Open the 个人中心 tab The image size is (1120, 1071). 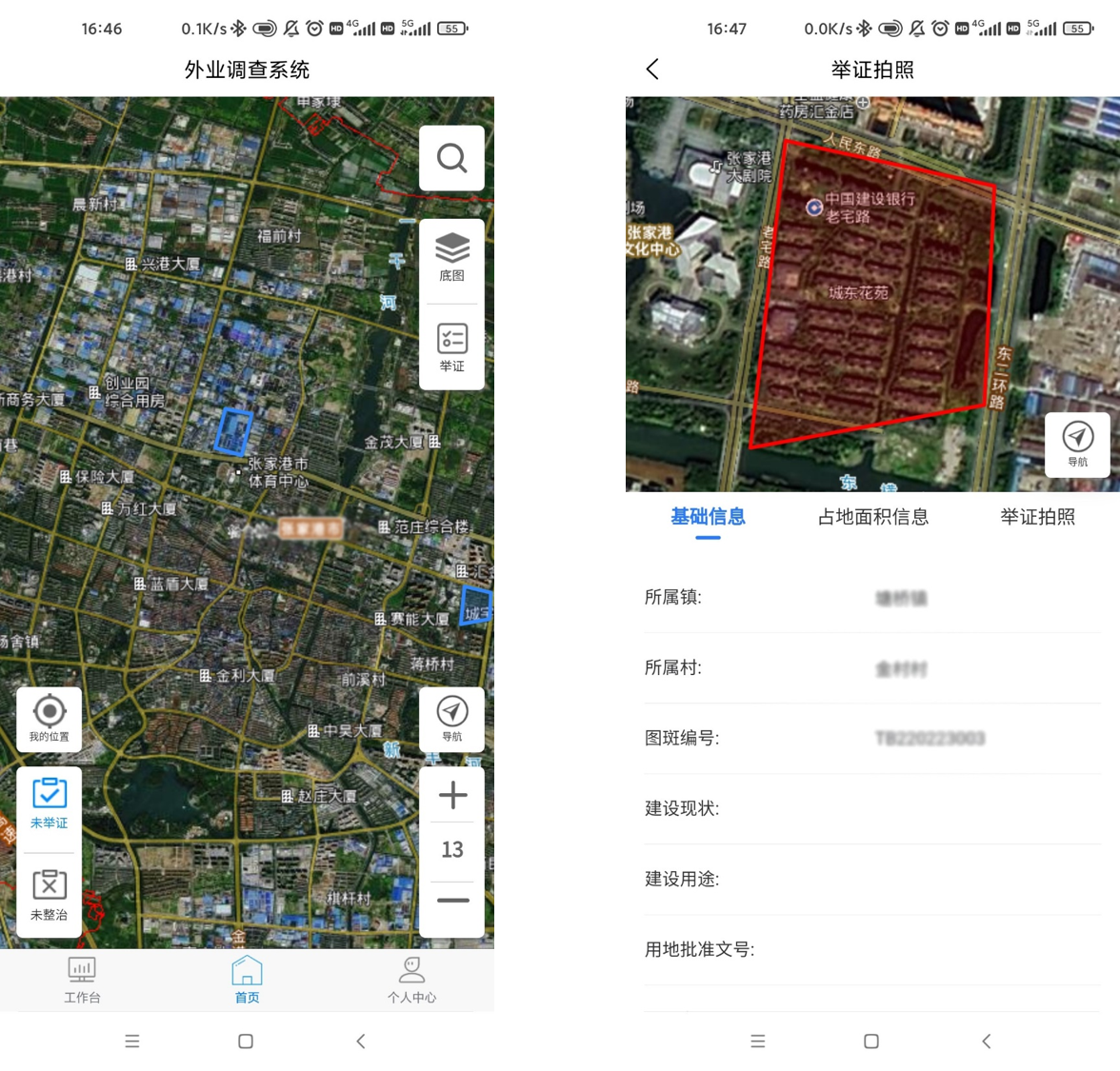[411, 980]
